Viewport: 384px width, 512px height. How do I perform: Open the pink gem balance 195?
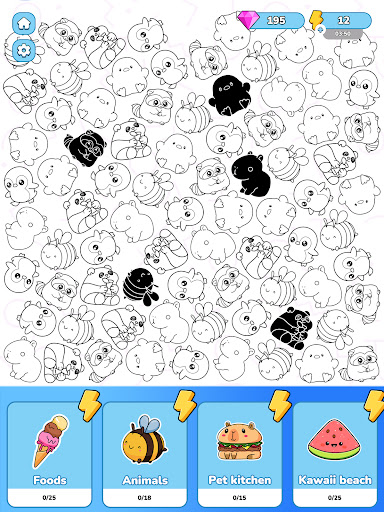point(271,20)
